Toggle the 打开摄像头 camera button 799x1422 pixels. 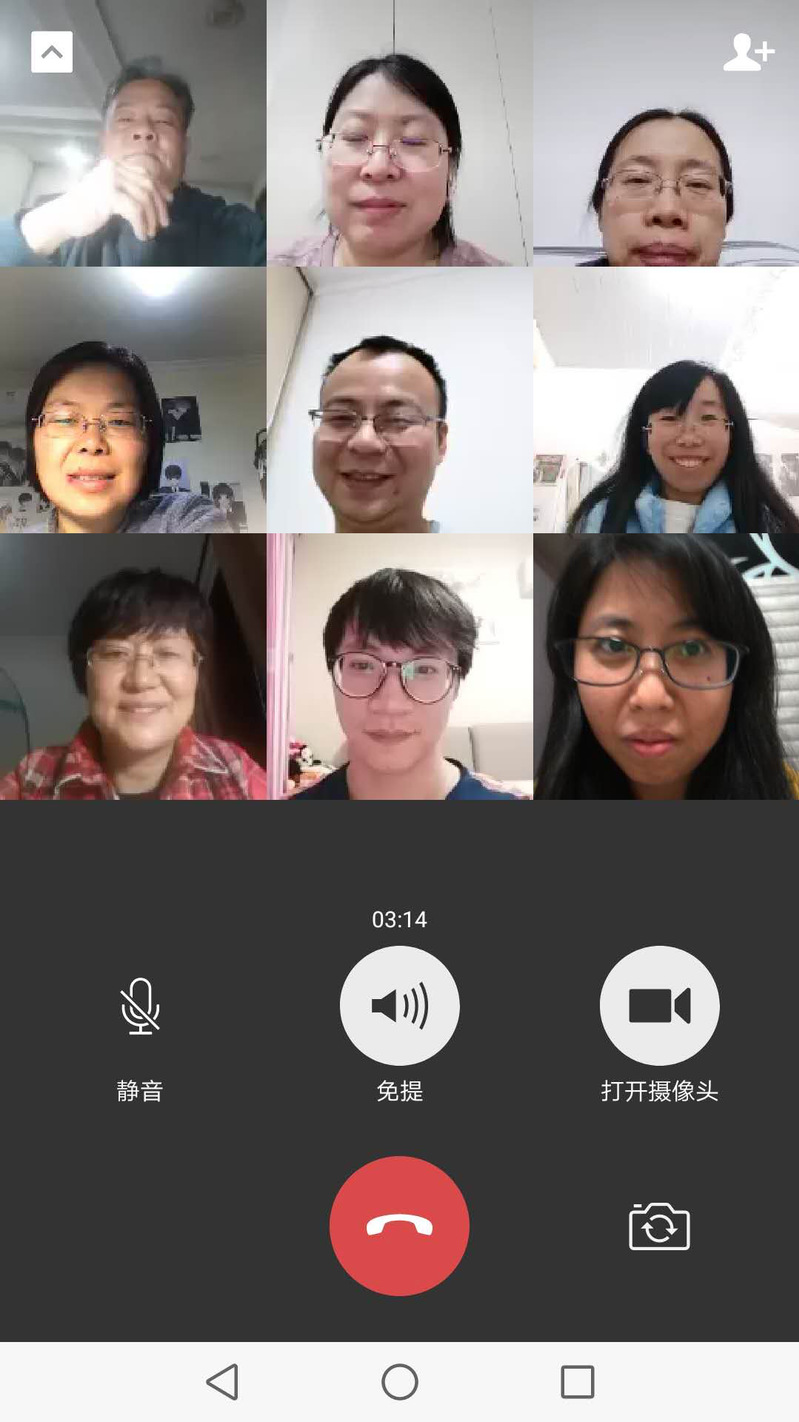659,1006
